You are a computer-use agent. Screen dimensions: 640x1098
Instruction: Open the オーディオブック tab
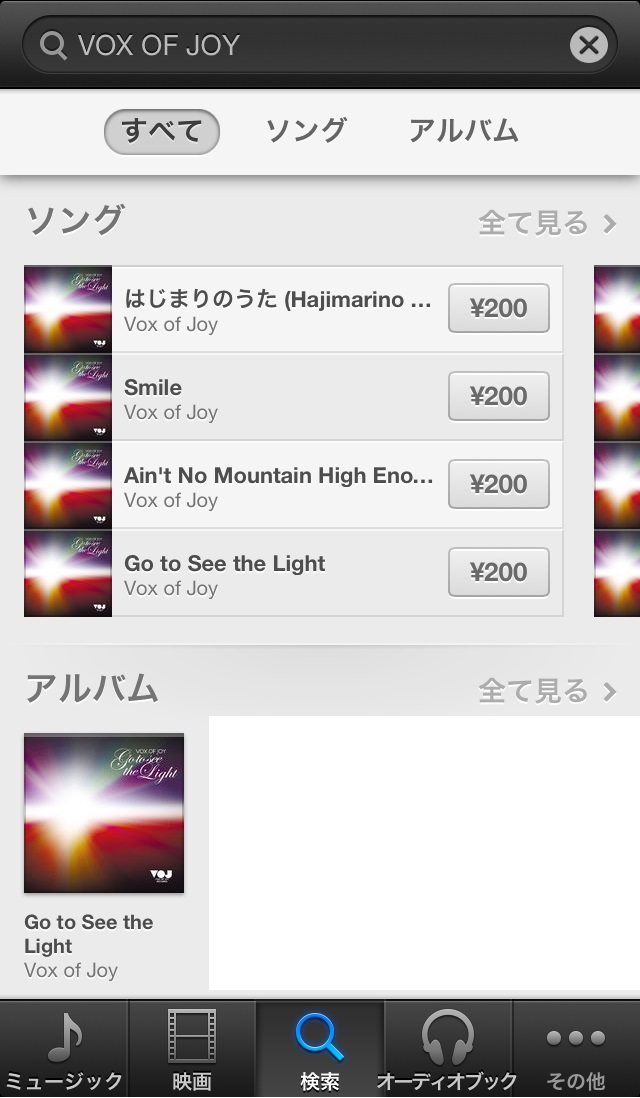pyautogui.click(x=447, y=1050)
